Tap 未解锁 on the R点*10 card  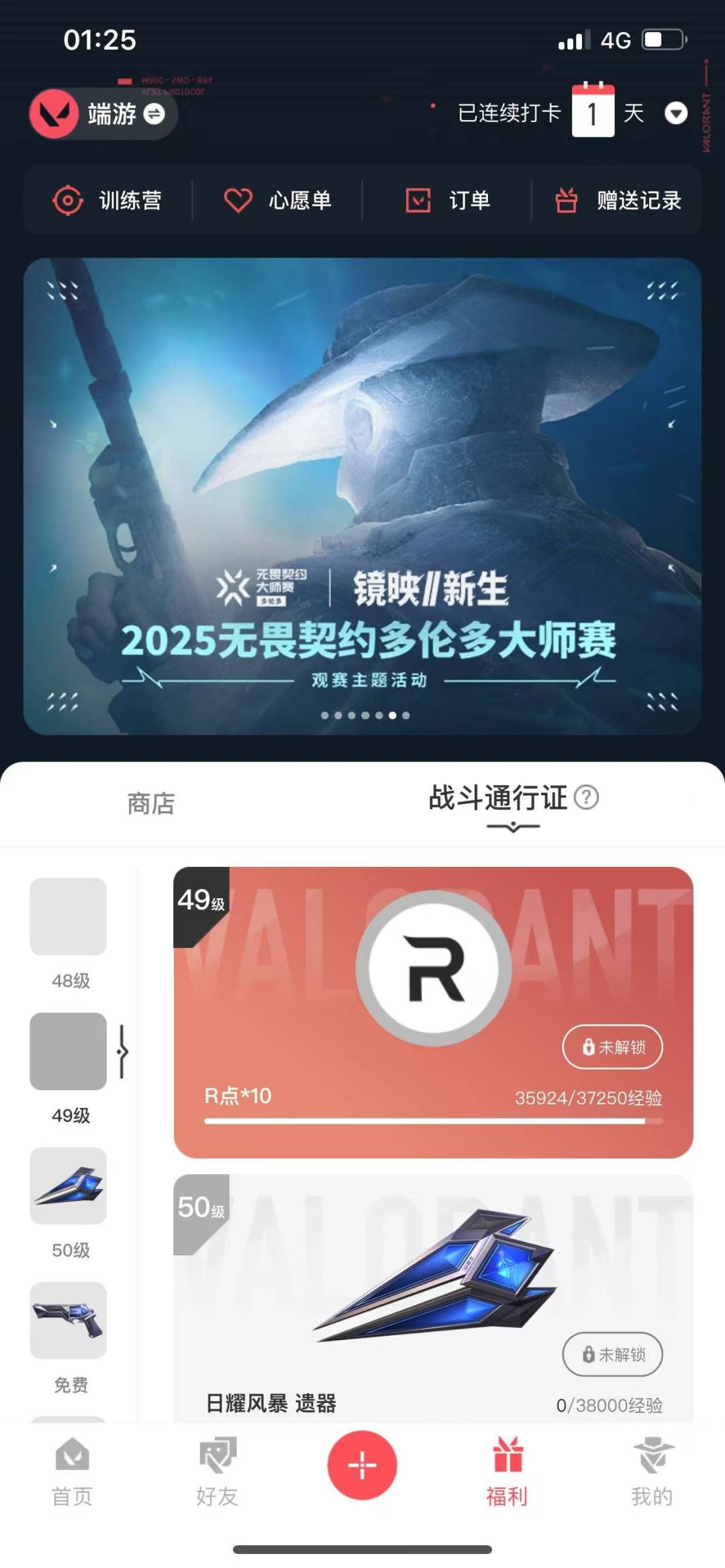tap(612, 1047)
